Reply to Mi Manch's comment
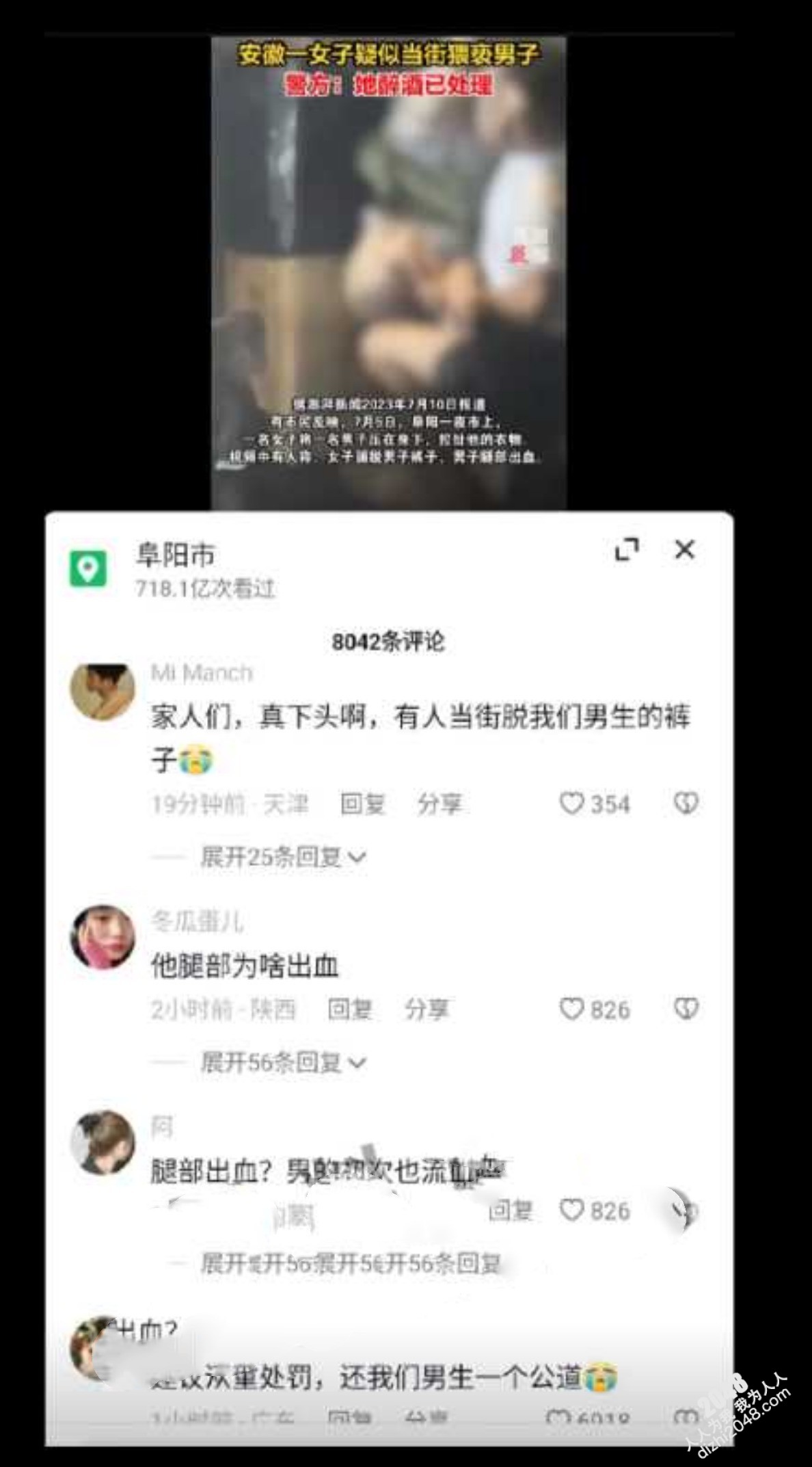Screen dimensions: 812x1467 (x=363, y=804)
